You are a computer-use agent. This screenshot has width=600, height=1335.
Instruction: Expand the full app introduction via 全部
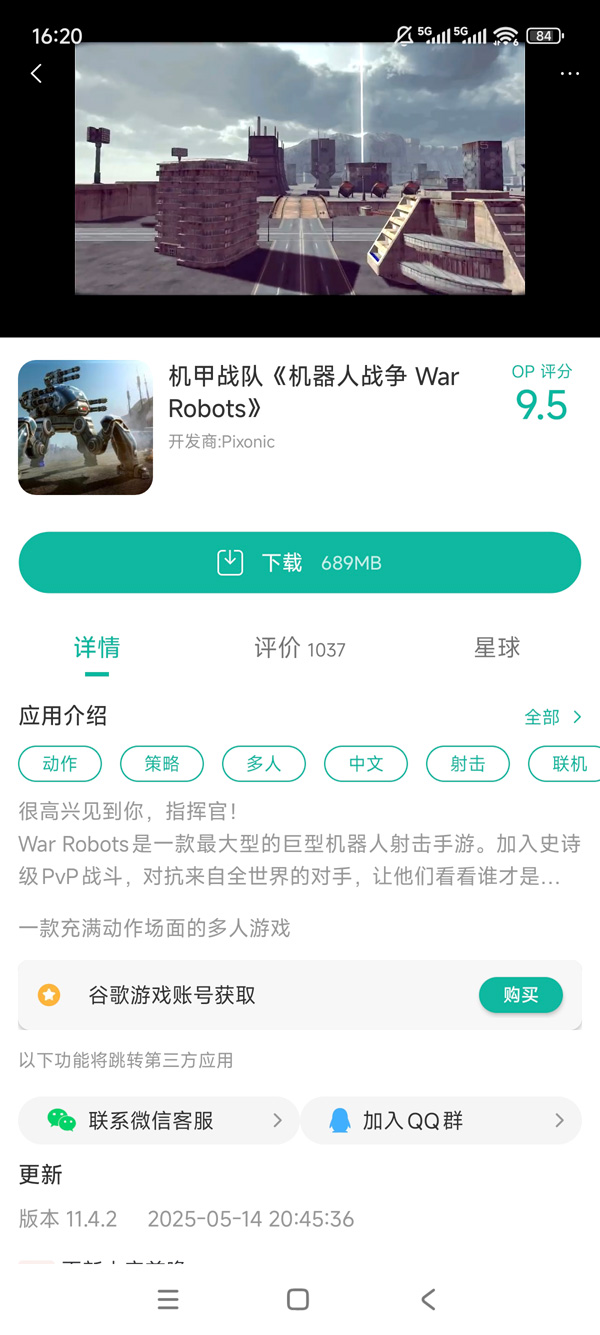click(553, 717)
